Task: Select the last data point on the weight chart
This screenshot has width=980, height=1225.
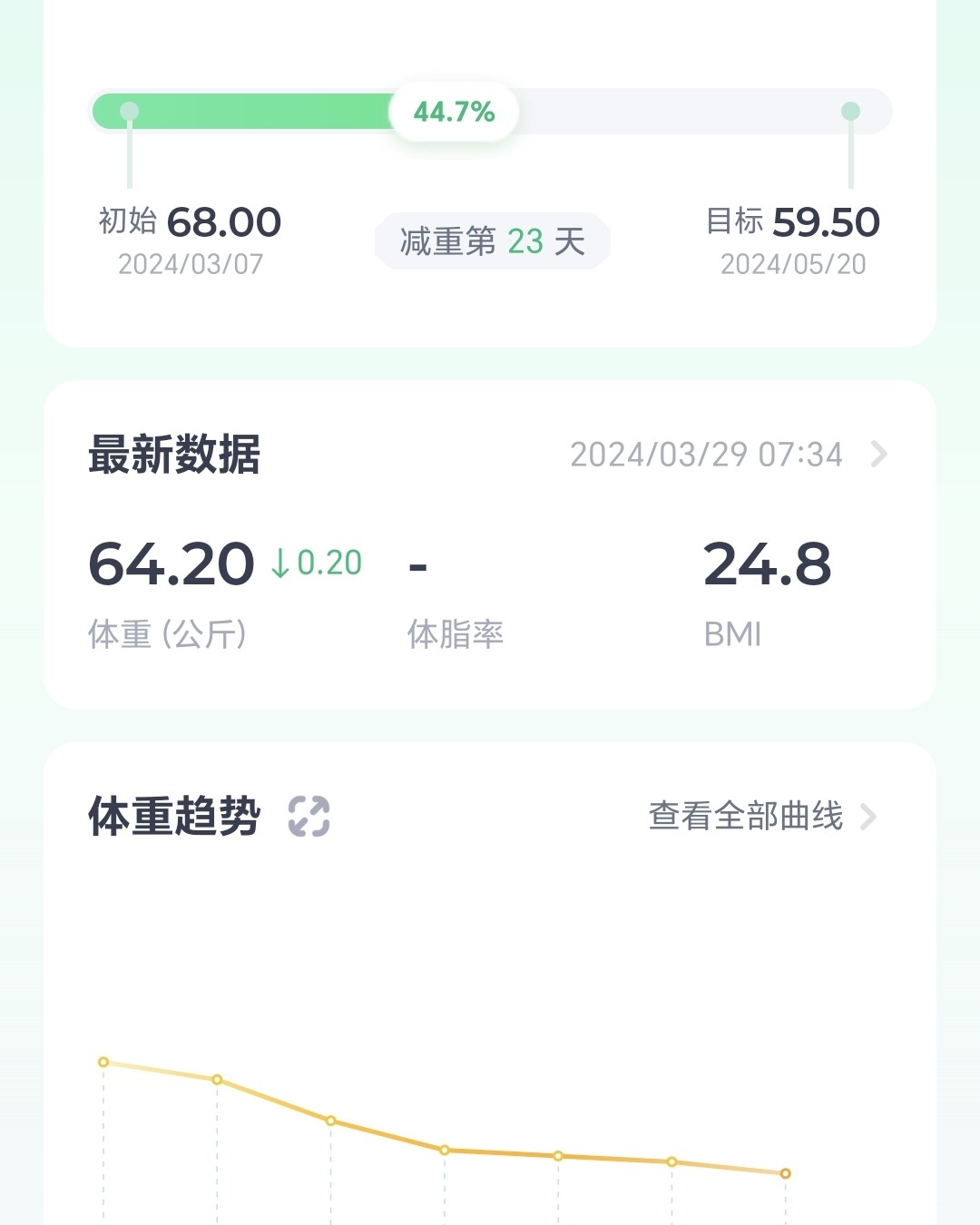Action: [x=784, y=1172]
